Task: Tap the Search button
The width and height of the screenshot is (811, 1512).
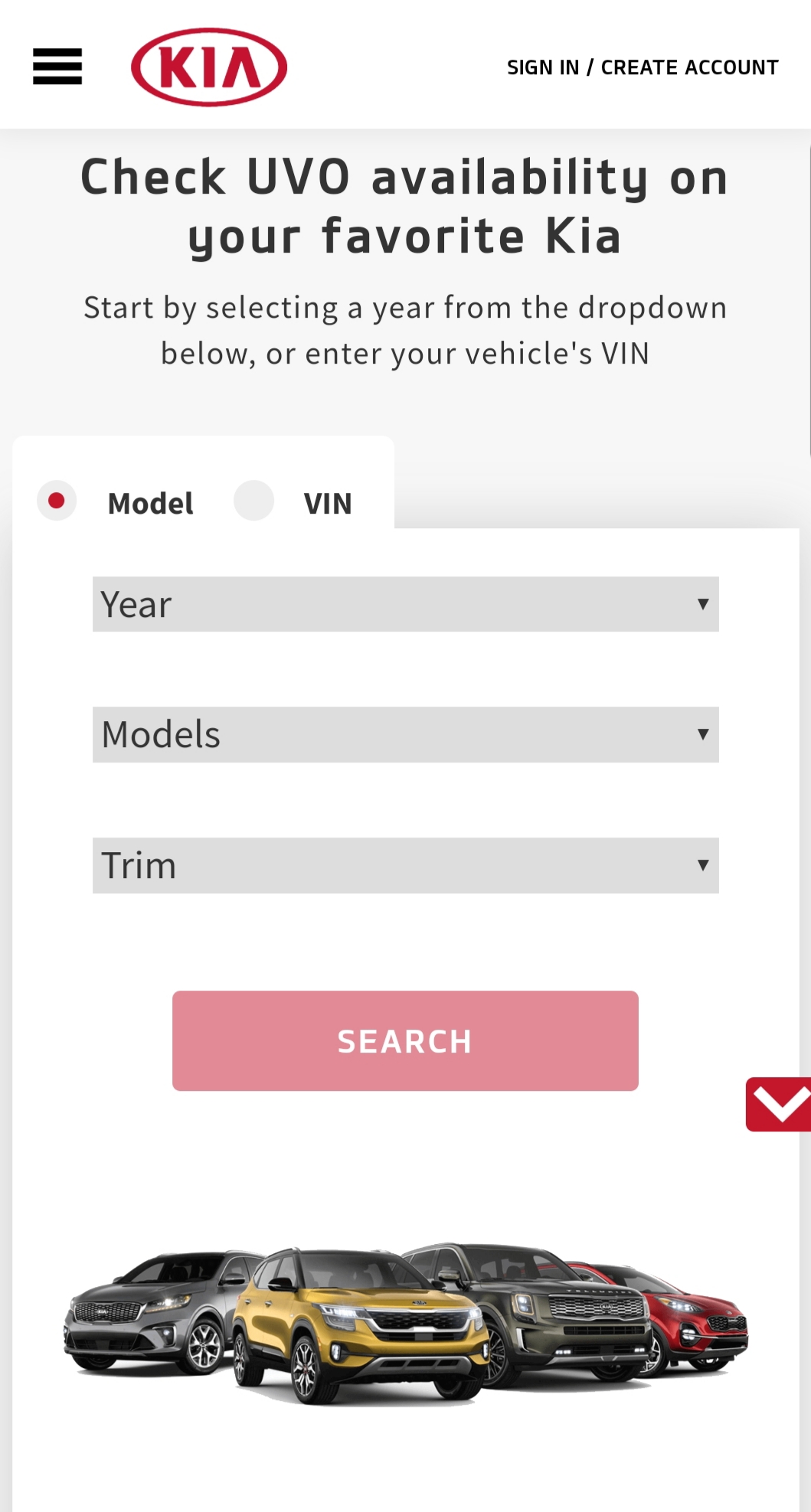Action: 405,1041
